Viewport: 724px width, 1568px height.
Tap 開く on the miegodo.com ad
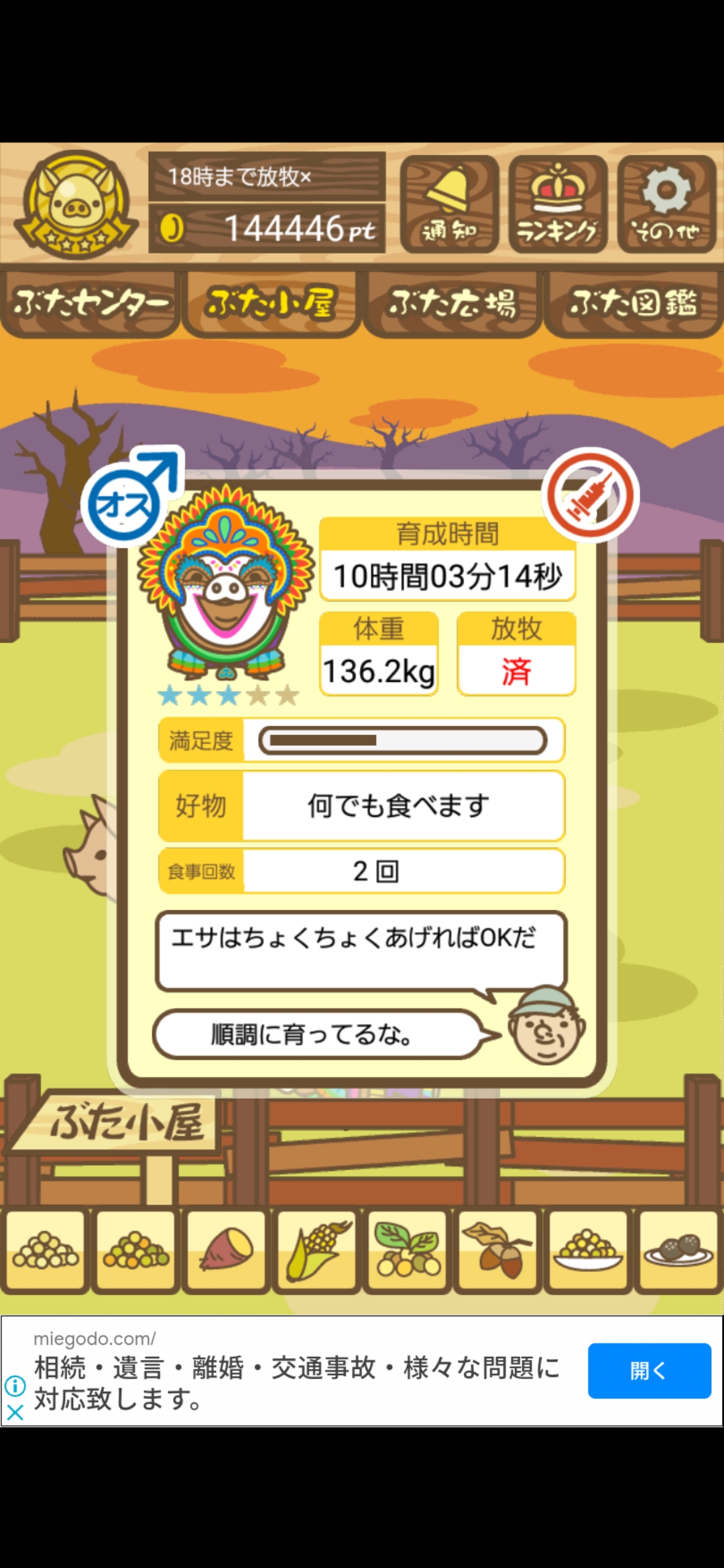(x=649, y=1370)
